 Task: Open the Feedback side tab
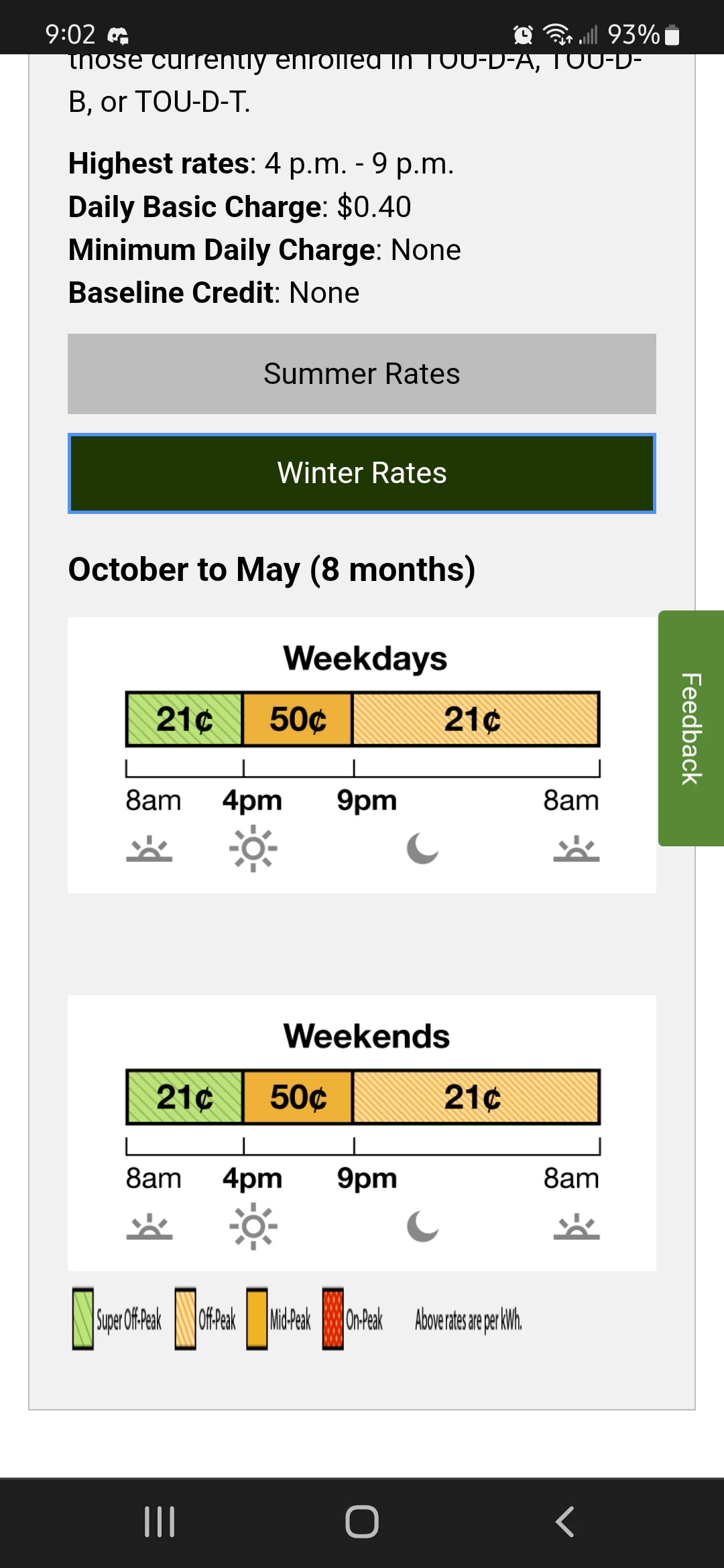[691, 728]
